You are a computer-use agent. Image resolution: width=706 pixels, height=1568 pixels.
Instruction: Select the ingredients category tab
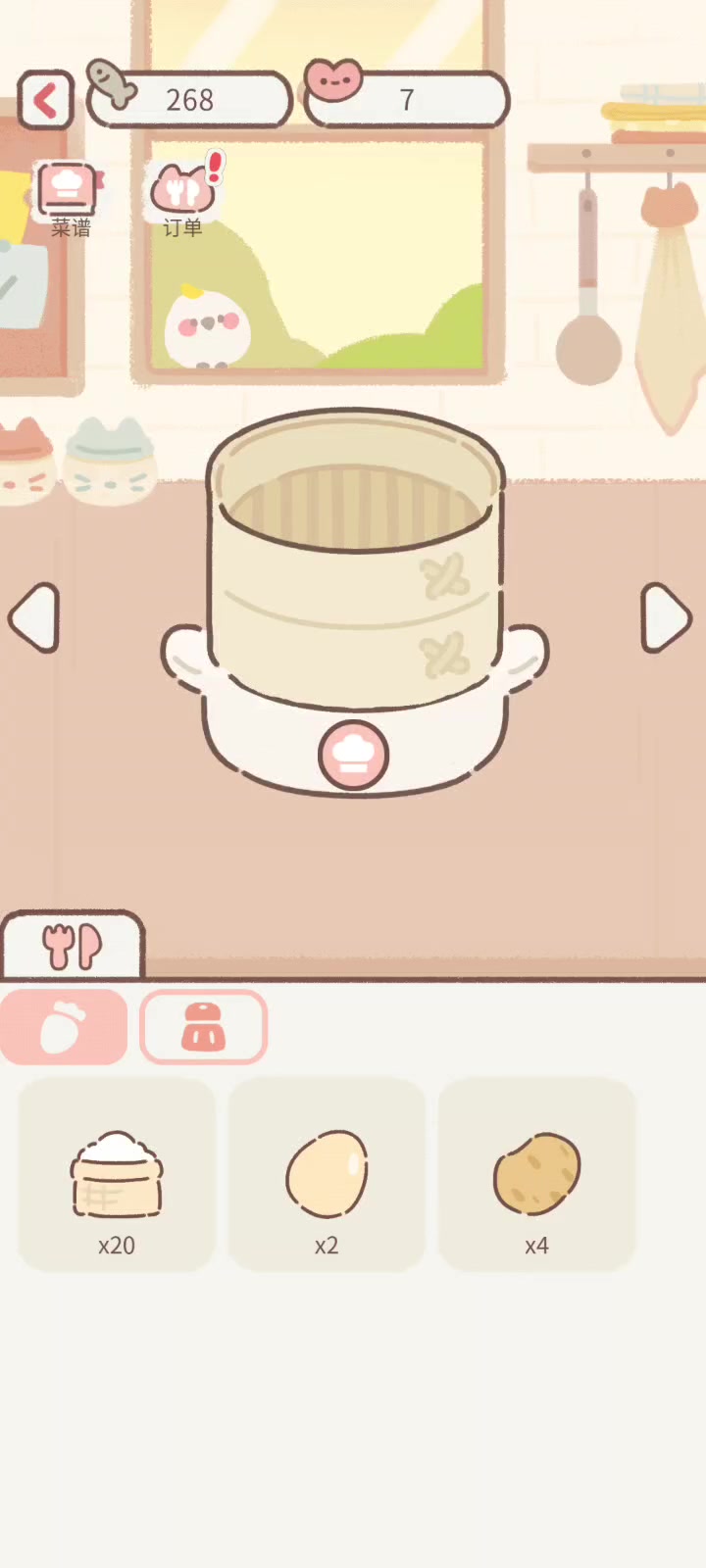point(64,1027)
